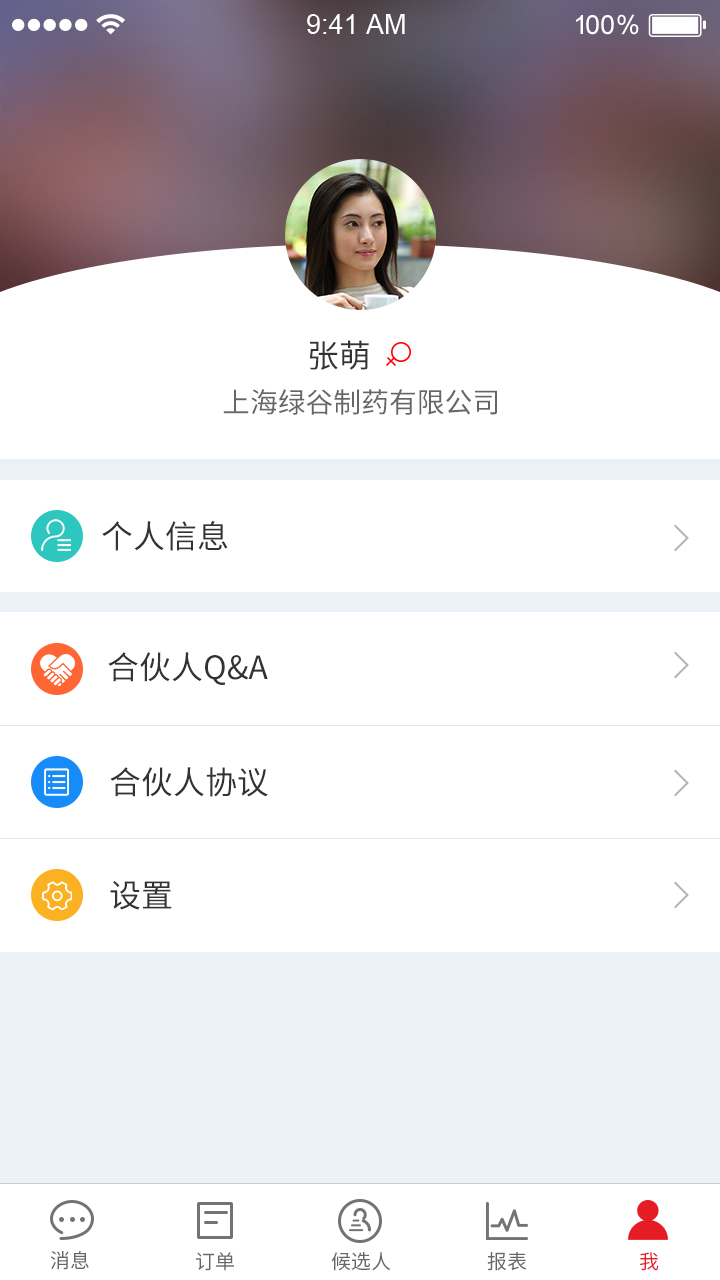Switch to the 消息 tab
720x1280 pixels.
click(x=71, y=1234)
